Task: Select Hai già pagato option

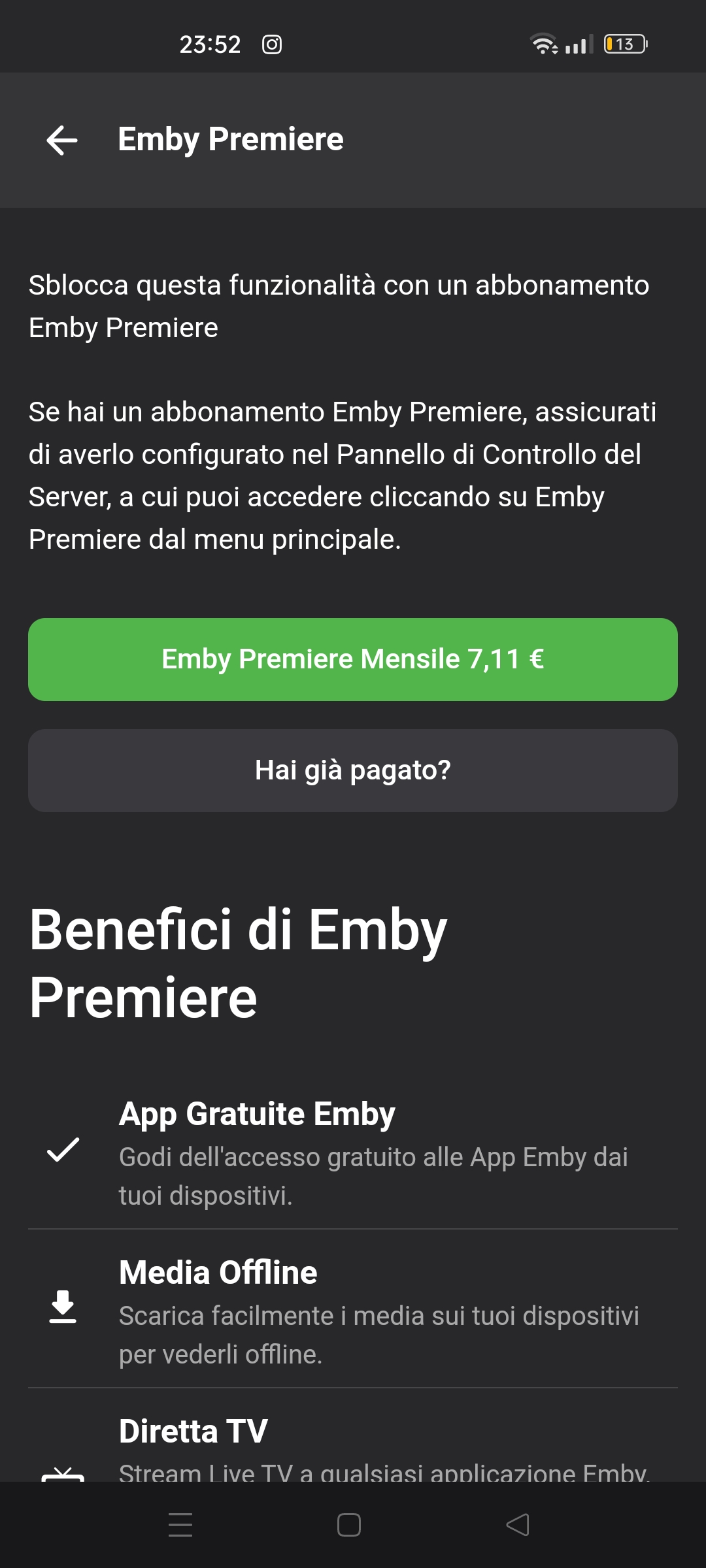Action: pyautogui.click(x=353, y=770)
